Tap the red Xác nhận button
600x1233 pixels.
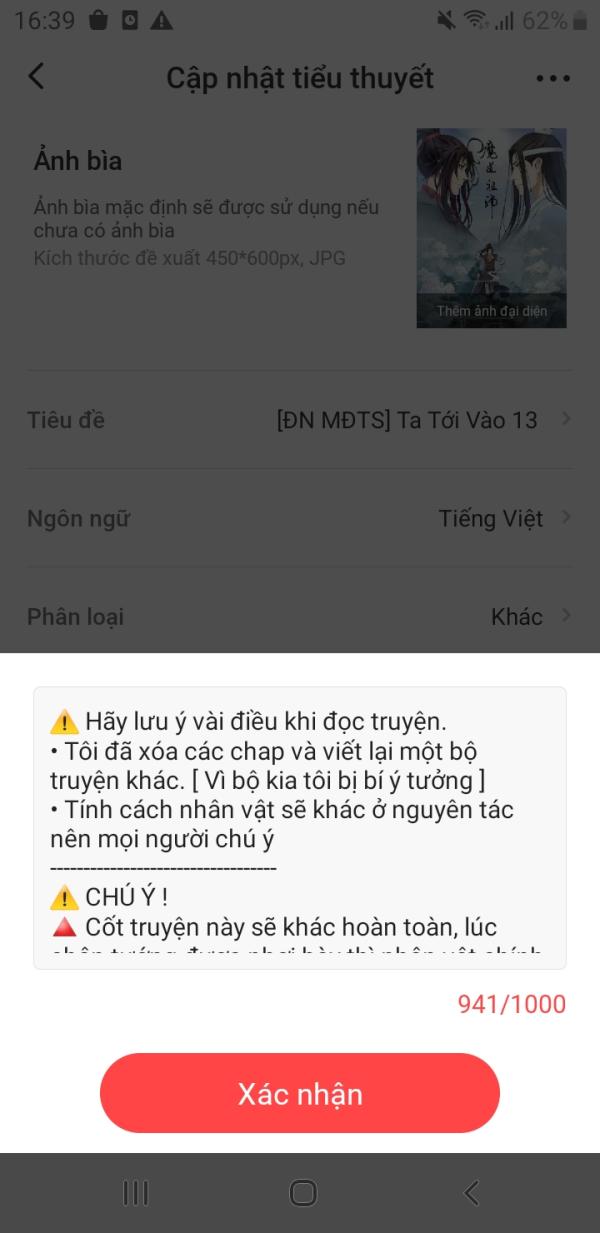[299, 1093]
